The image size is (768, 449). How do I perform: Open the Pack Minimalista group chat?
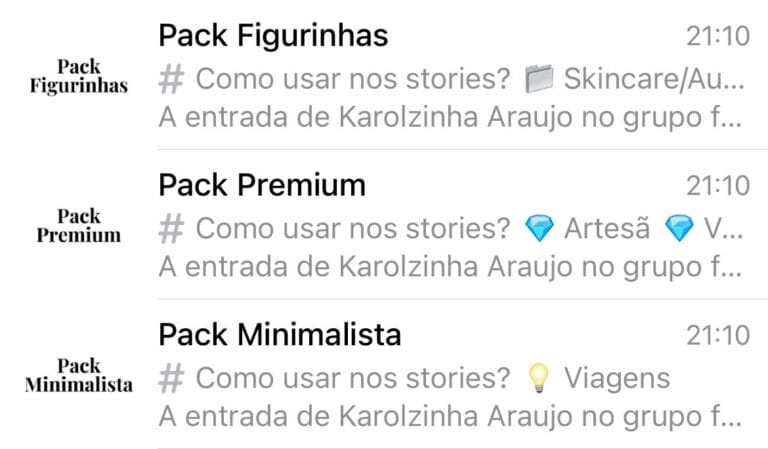tap(280, 334)
